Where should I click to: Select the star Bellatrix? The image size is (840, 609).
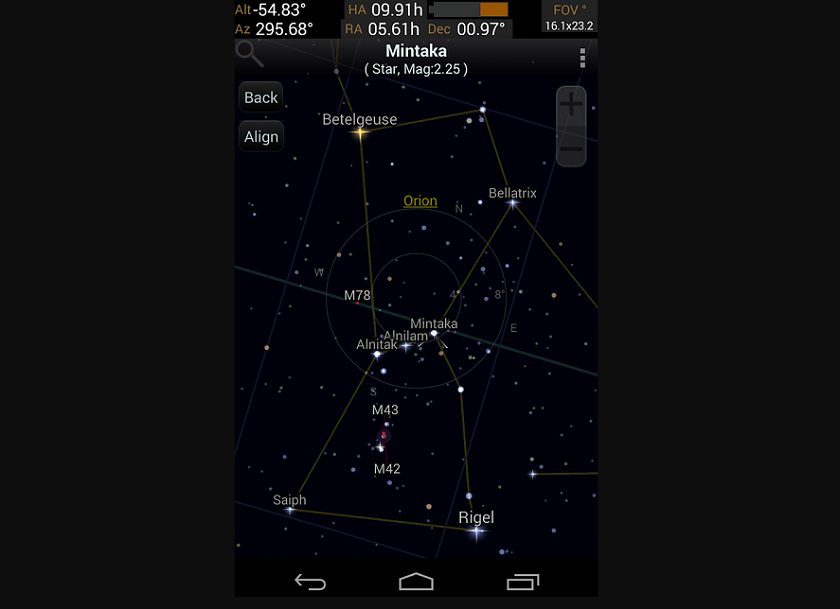[513, 203]
